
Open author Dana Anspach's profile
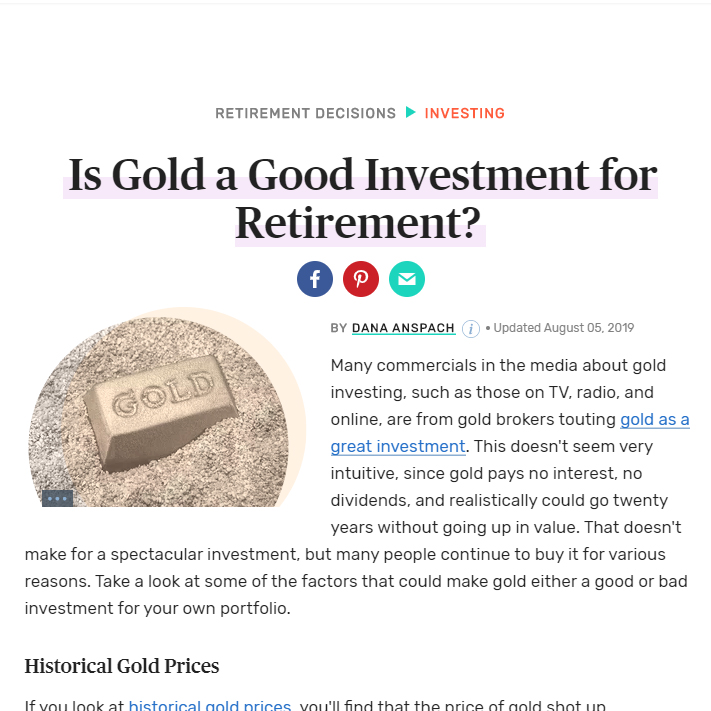pos(403,328)
